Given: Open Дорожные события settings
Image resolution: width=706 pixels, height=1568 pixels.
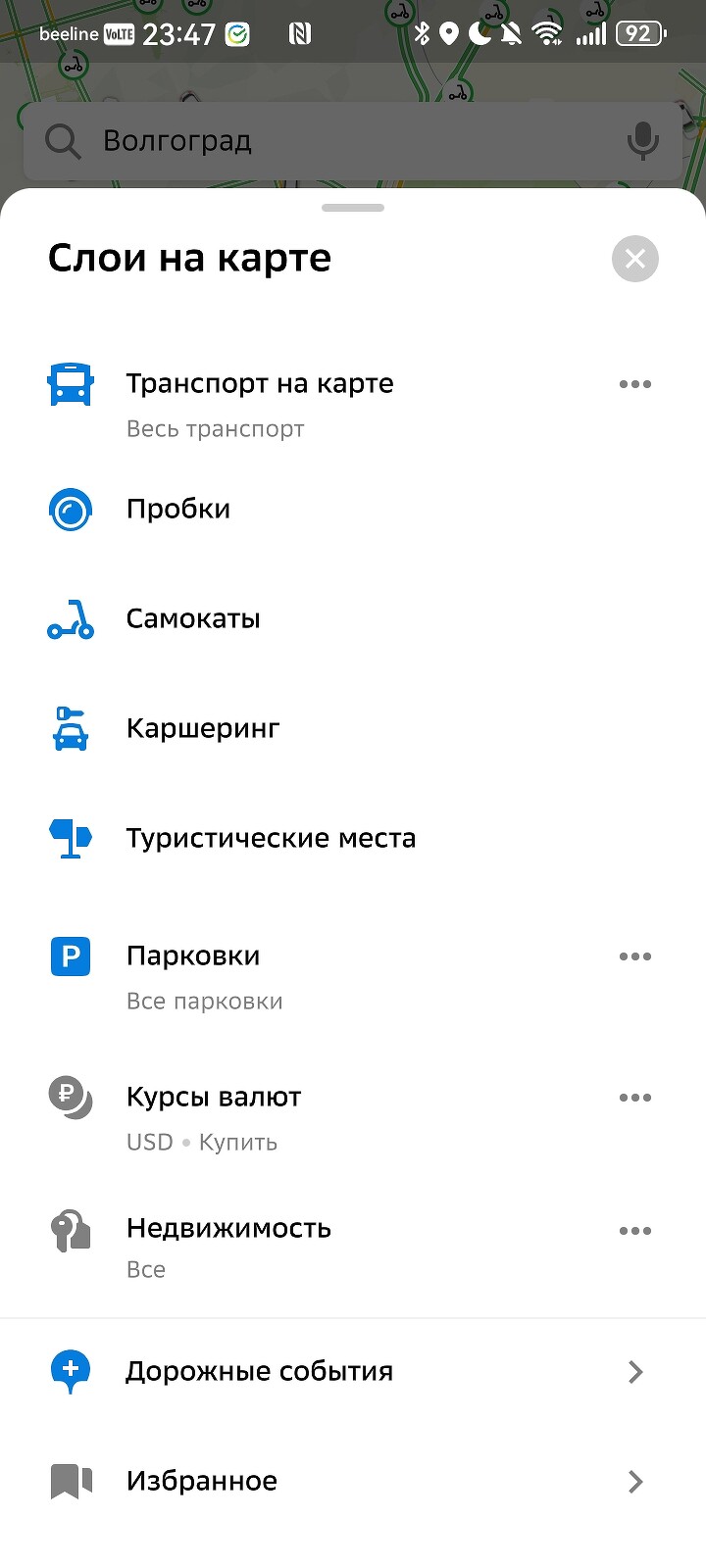Looking at the screenshot, I should (353, 1372).
